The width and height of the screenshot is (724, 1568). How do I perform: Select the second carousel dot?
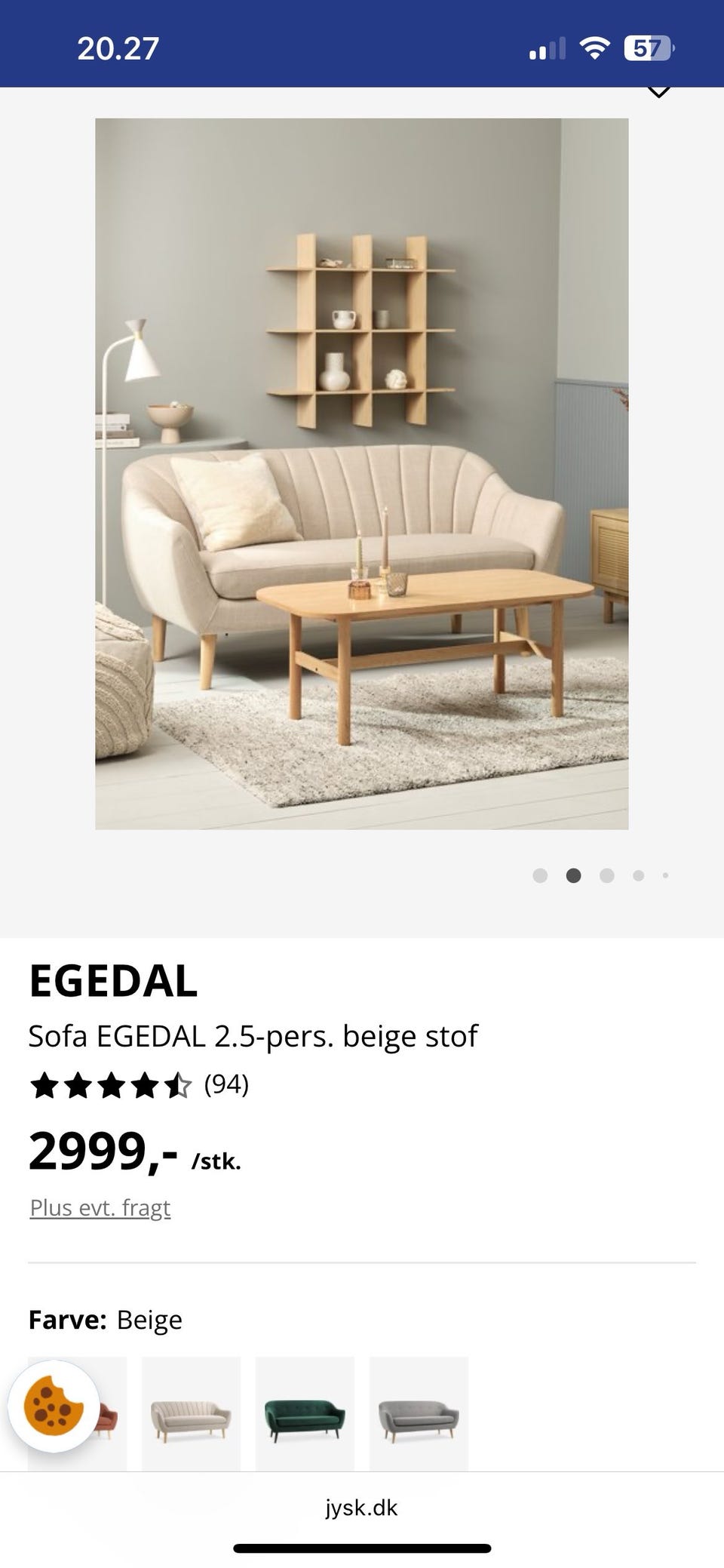(x=574, y=876)
